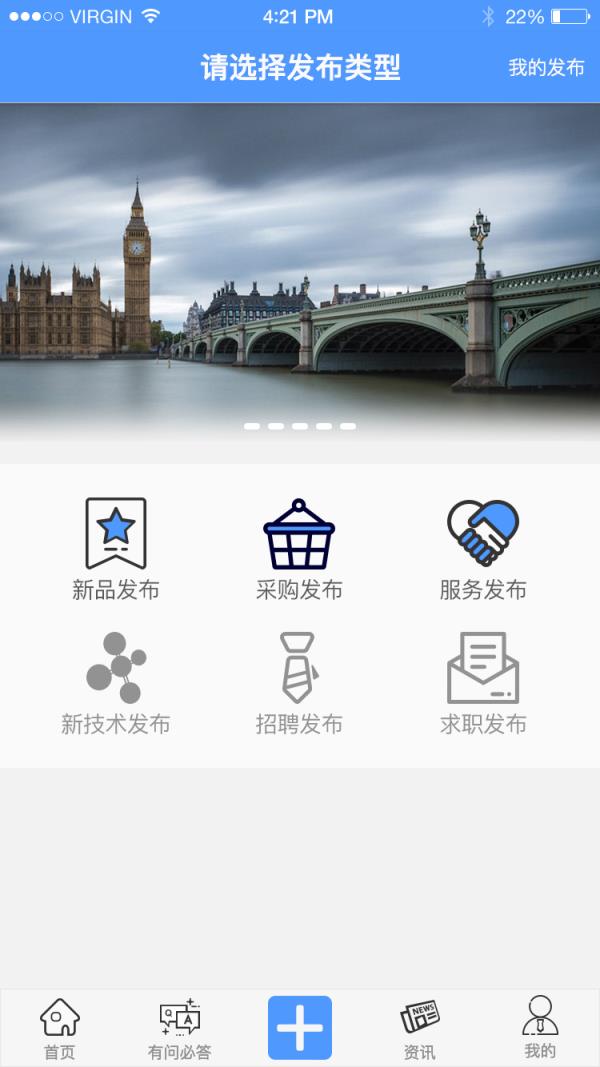600x1067 pixels.
Task: Select 新品发布 publish type
Action: (116, 549)
